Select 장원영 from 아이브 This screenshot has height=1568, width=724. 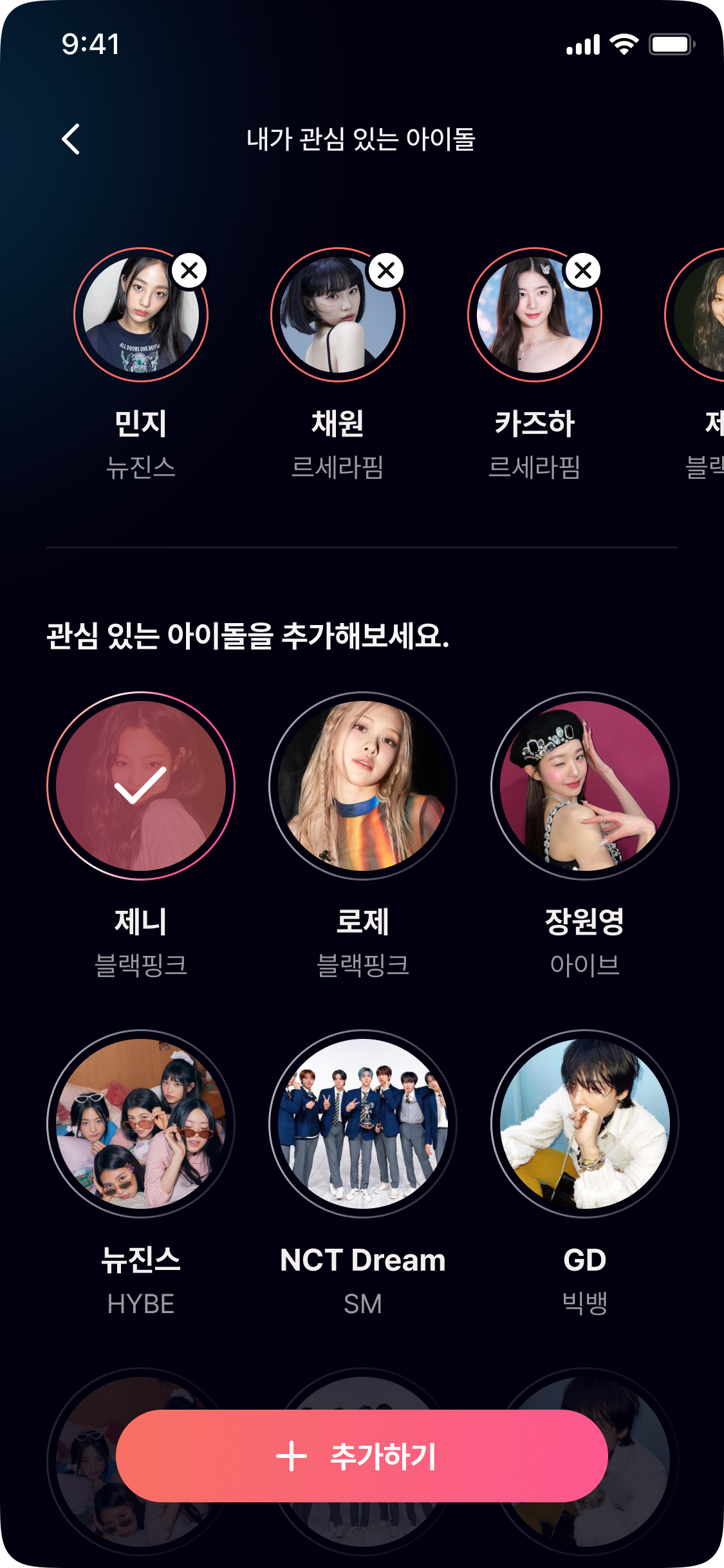(585, 785)
